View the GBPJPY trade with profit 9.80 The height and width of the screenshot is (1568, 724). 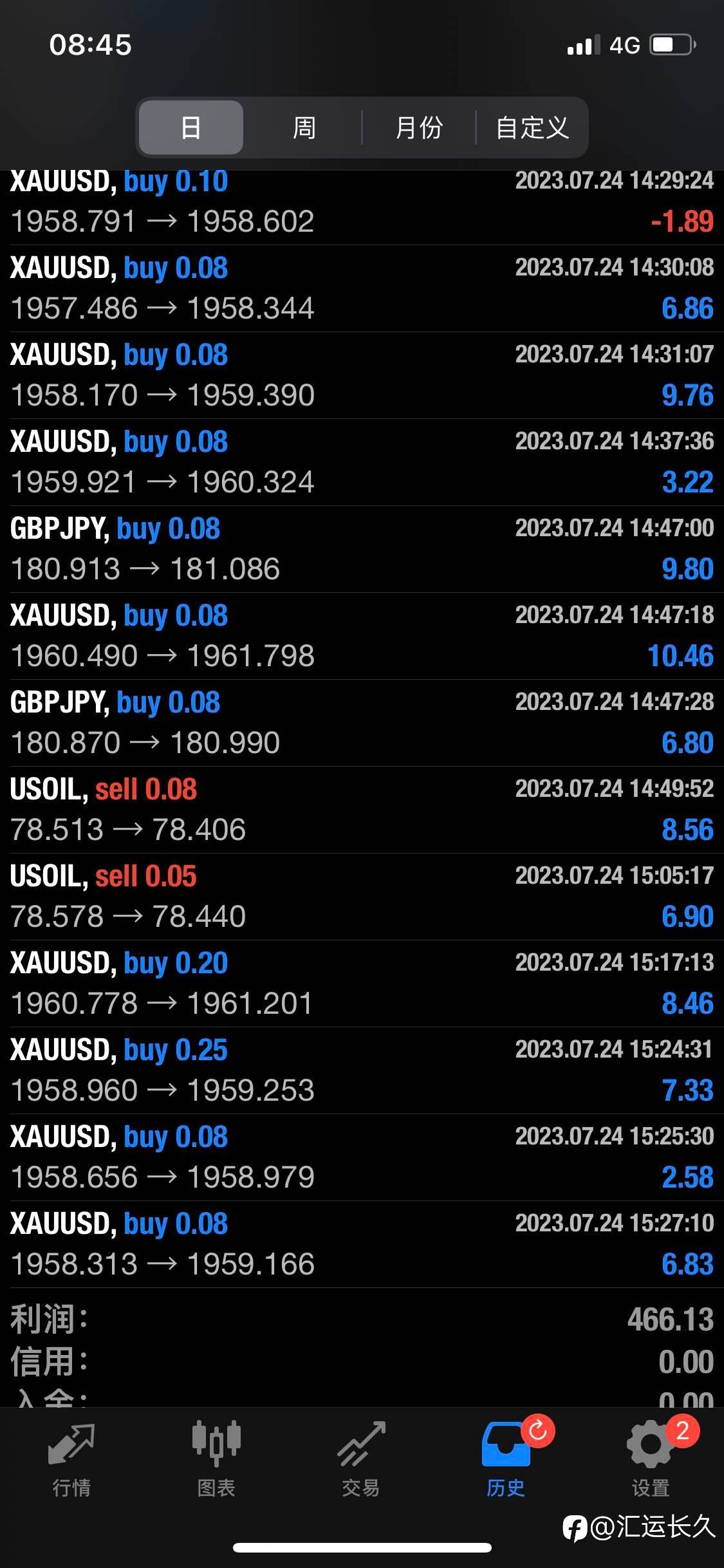362,548
